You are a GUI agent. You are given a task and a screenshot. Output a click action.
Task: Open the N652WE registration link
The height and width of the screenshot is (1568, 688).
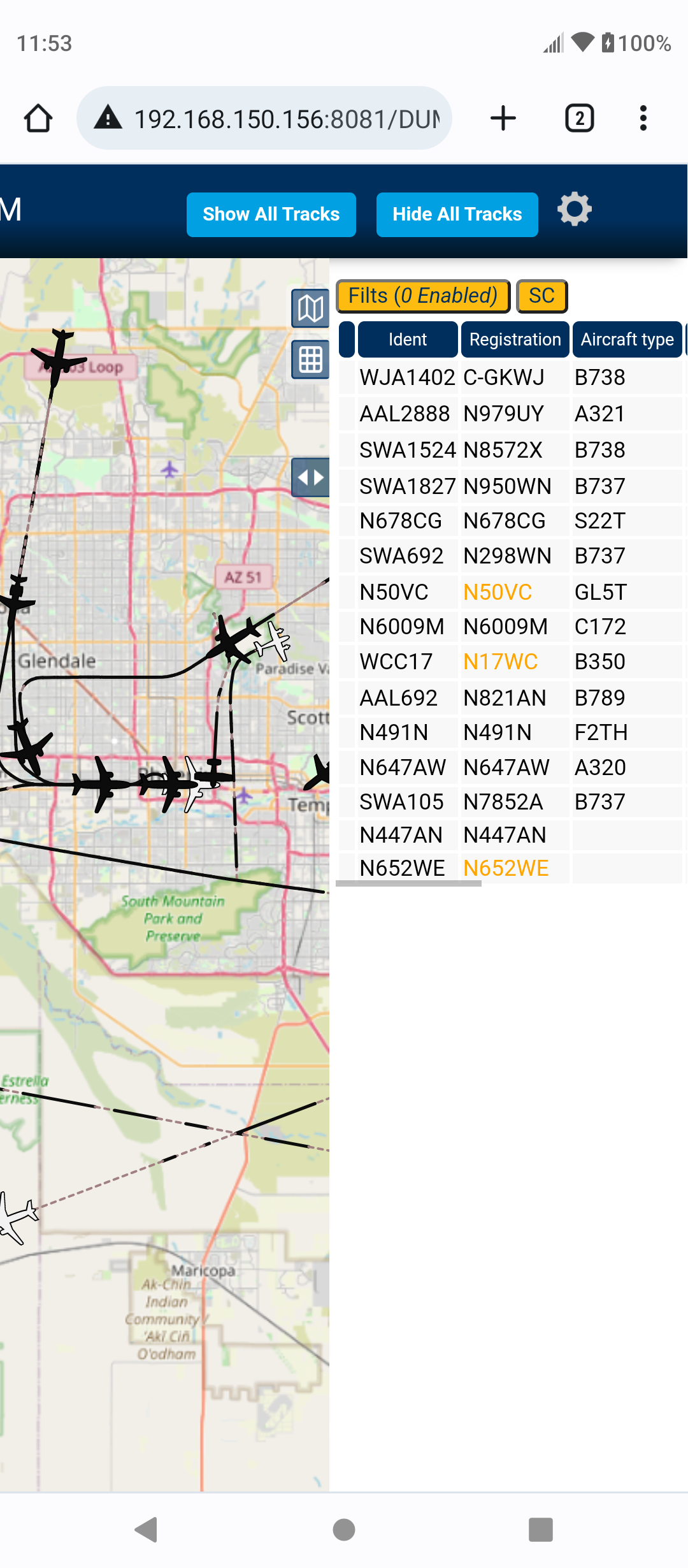point(506,868)
